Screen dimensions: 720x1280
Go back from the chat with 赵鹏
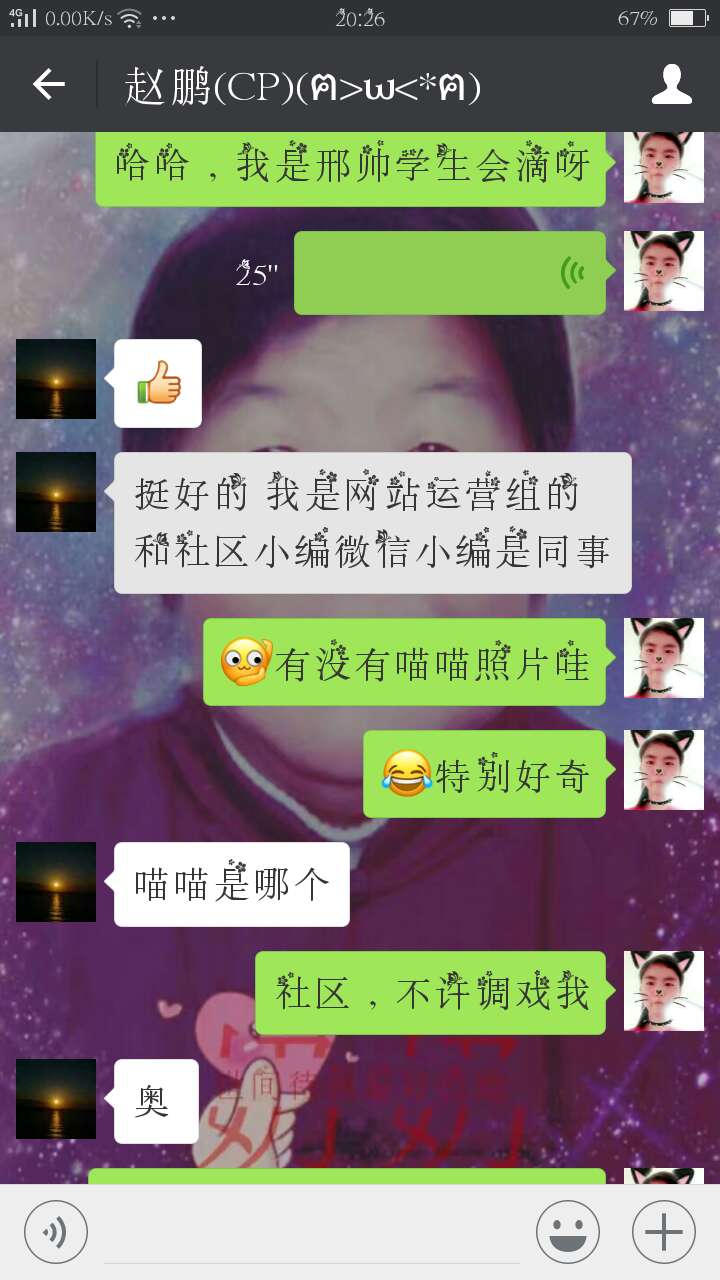[48, 85]
